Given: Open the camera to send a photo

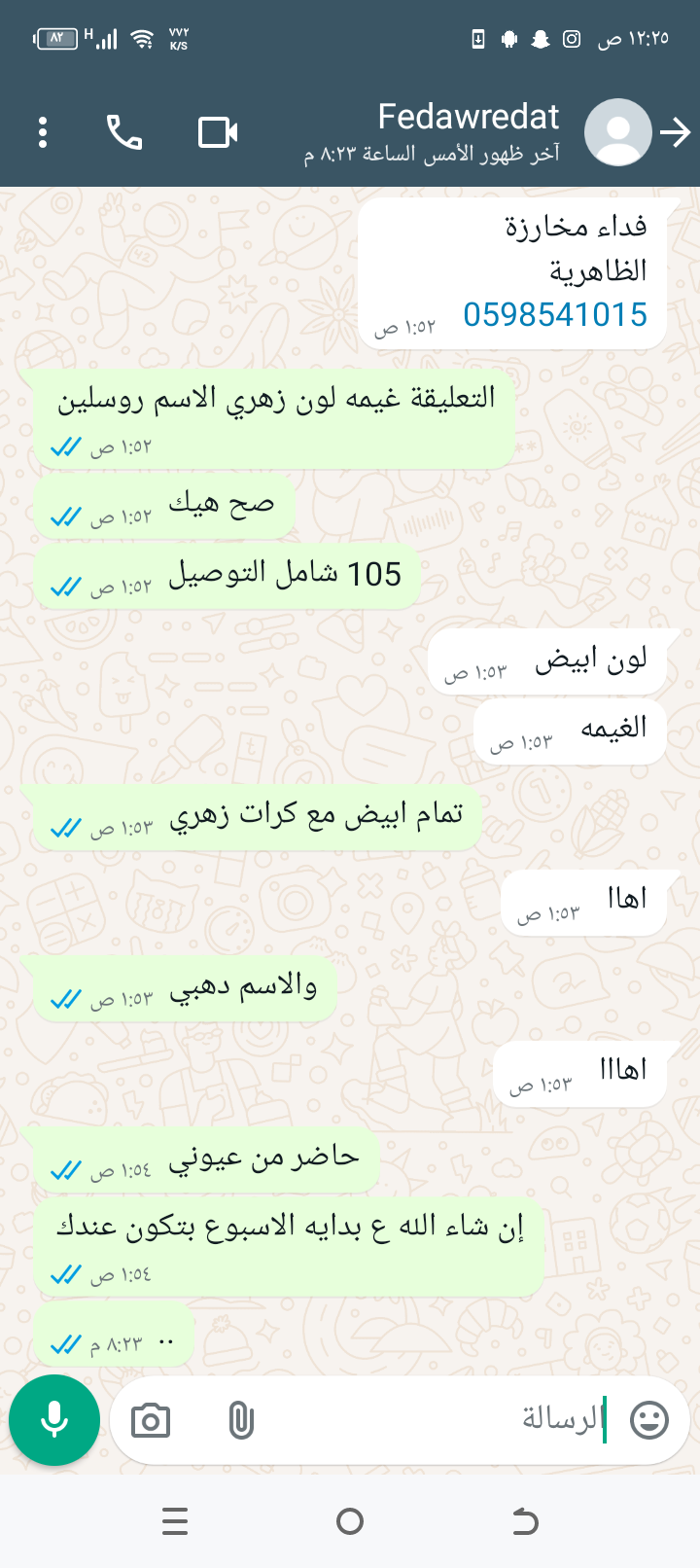Looking at the screenshot, I should tap(151, 1421).
